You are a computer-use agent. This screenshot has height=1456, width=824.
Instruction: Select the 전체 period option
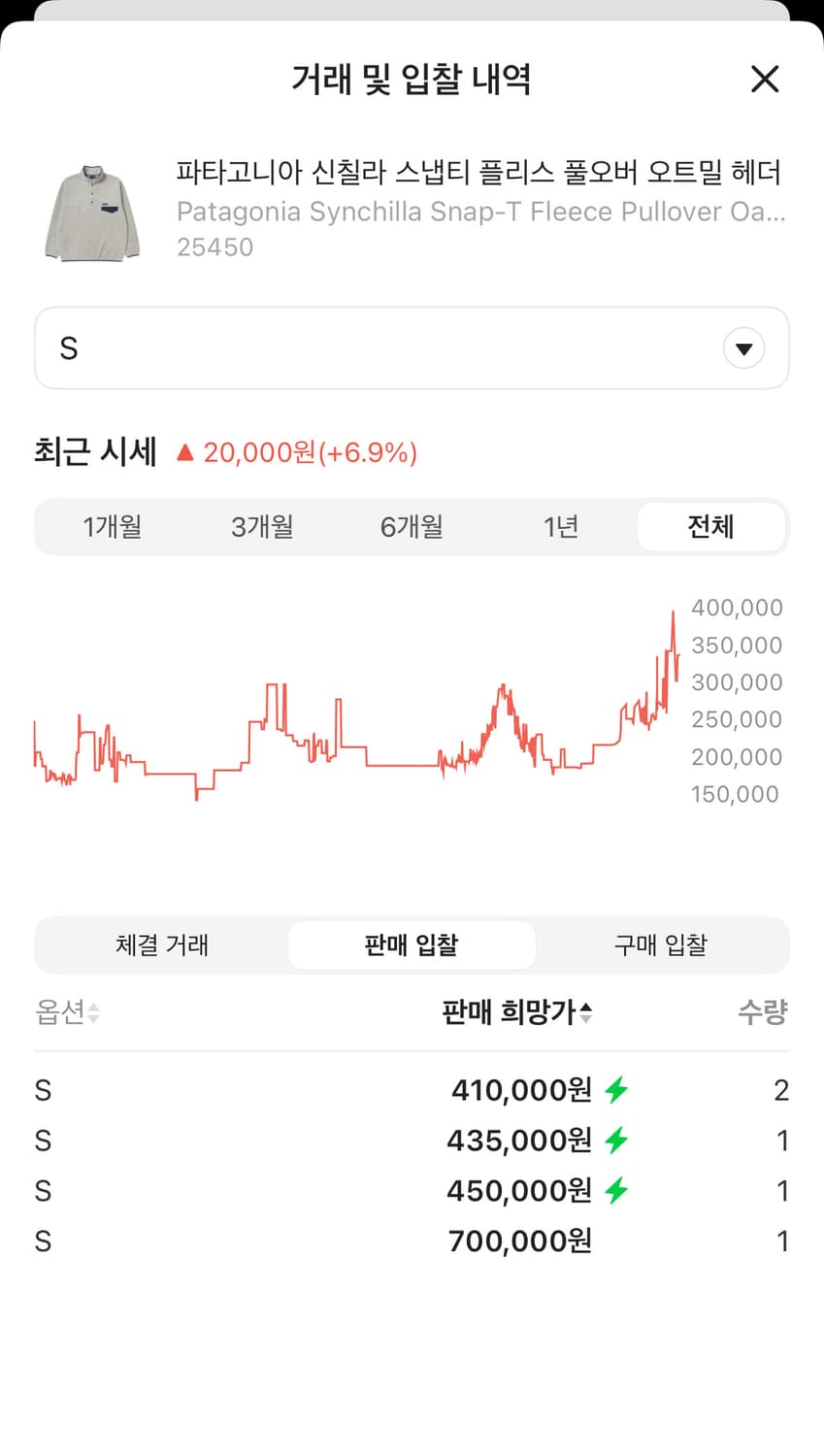click(x=711, y=526)
